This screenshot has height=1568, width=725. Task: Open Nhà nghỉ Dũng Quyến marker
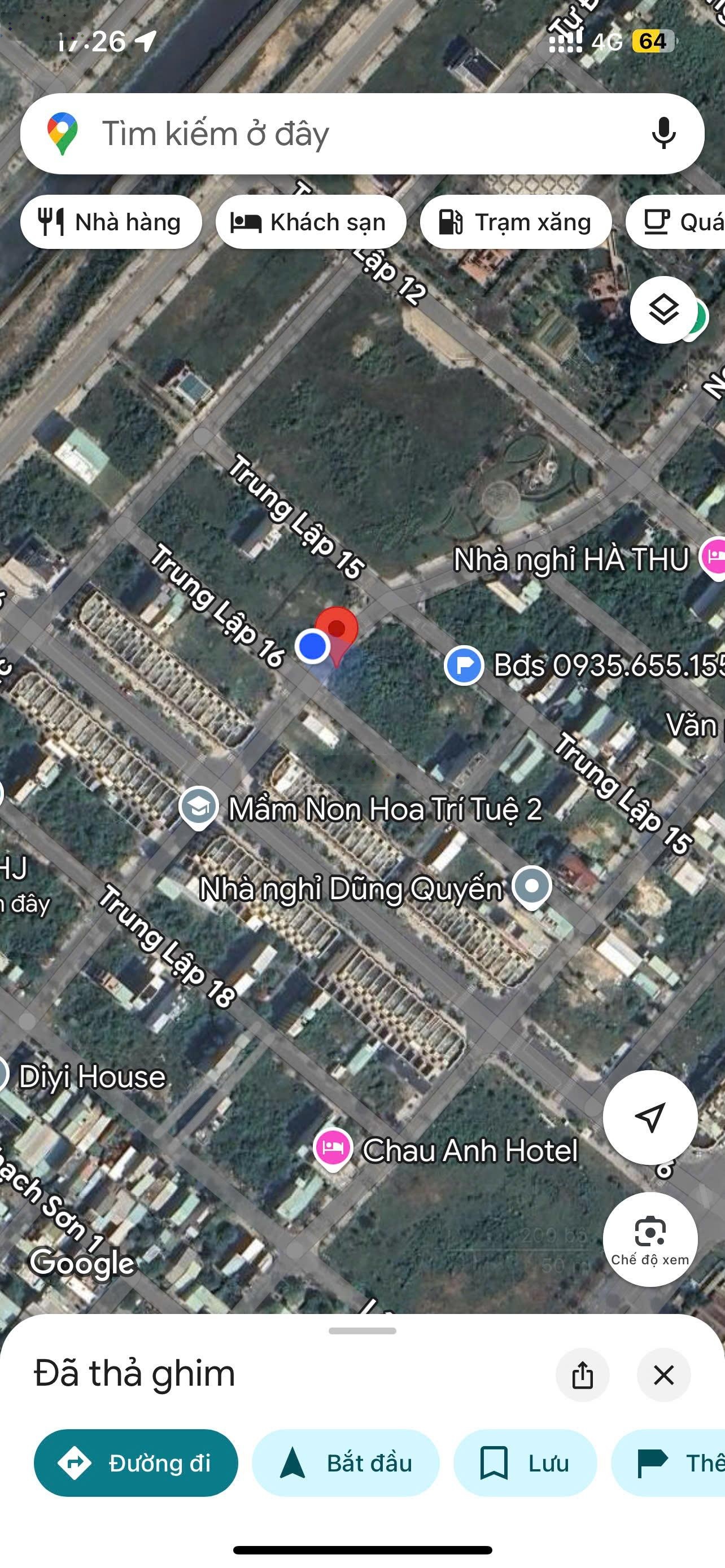point(531,886)
